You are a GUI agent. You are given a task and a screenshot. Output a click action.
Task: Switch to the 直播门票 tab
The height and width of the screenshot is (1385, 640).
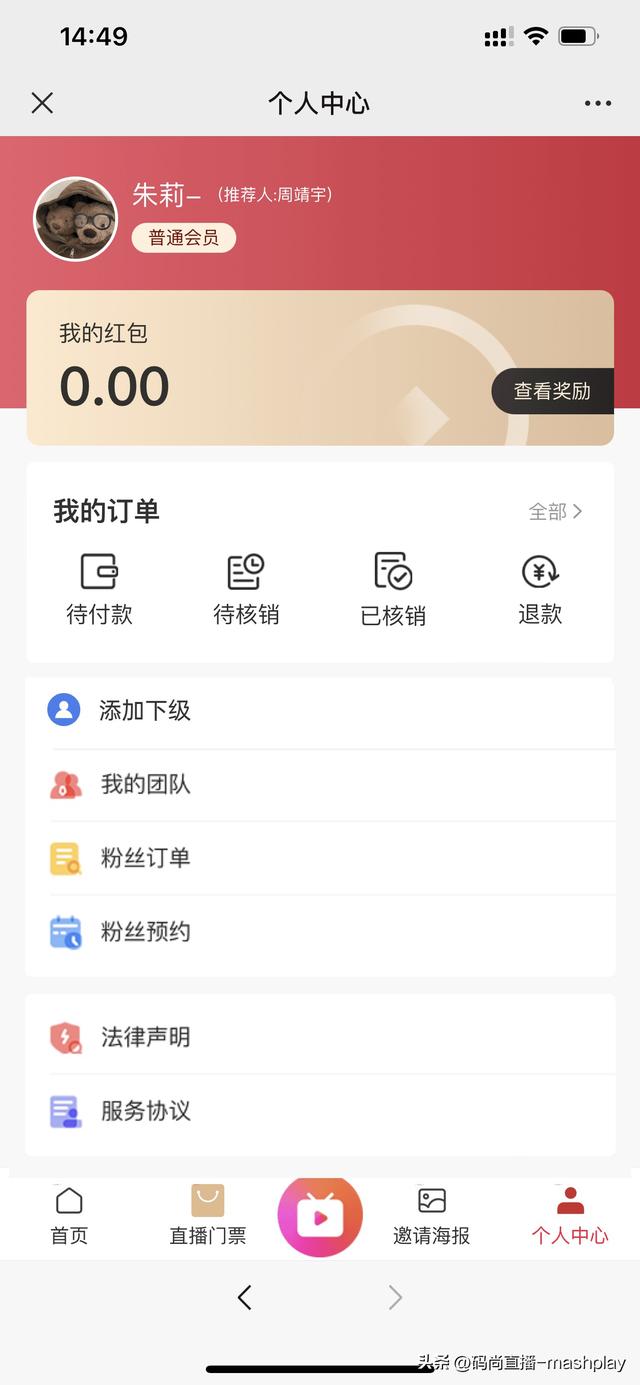pyautogui.click(x=207, y=1215)
